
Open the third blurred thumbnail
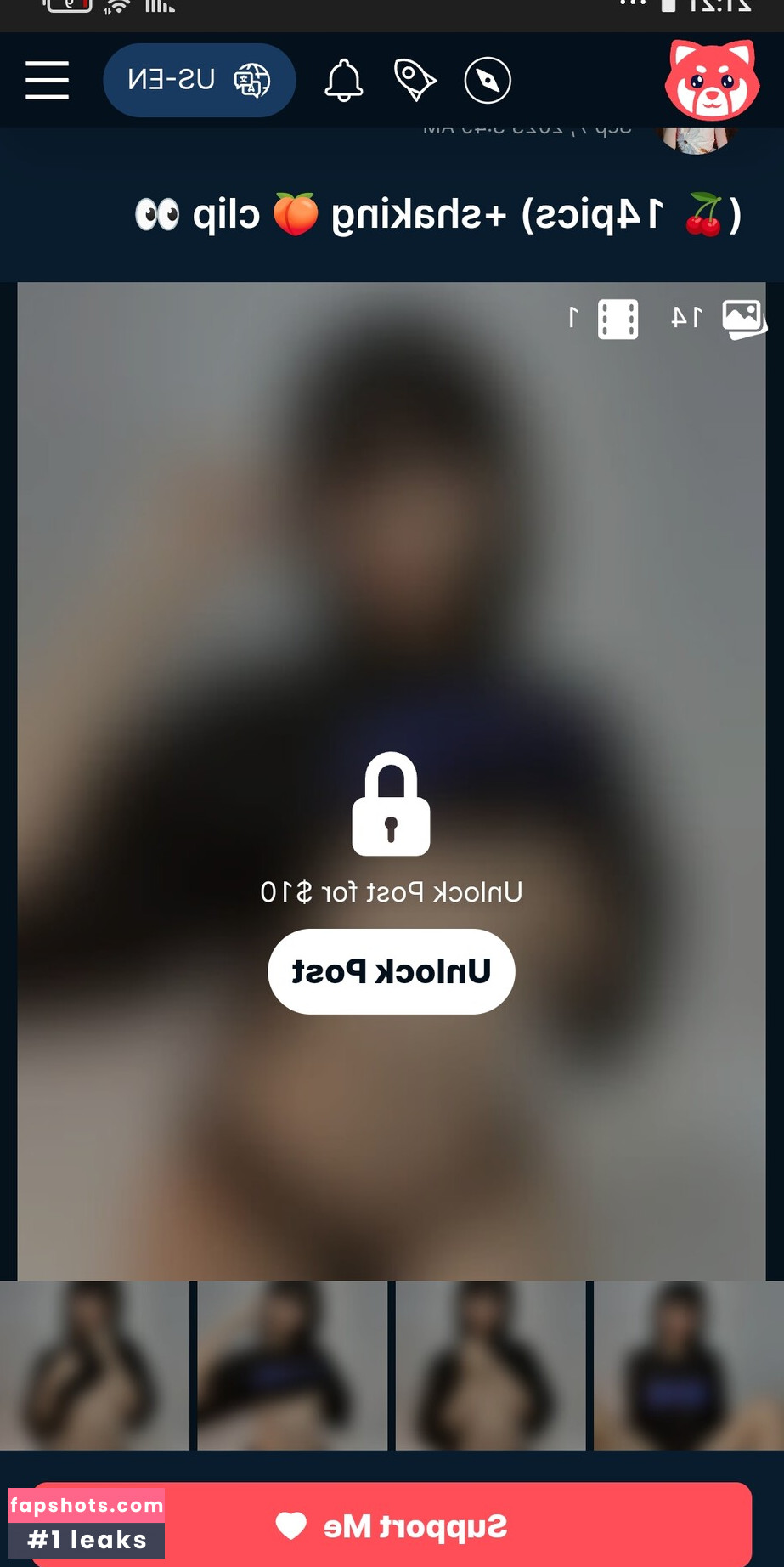click(x=490, y=1365)
